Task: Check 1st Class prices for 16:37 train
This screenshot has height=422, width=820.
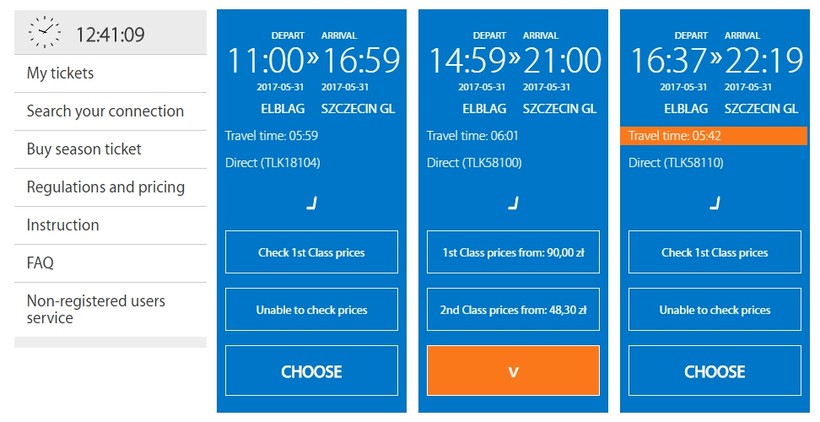Action: pyautogui.click(x=714, y=252)
